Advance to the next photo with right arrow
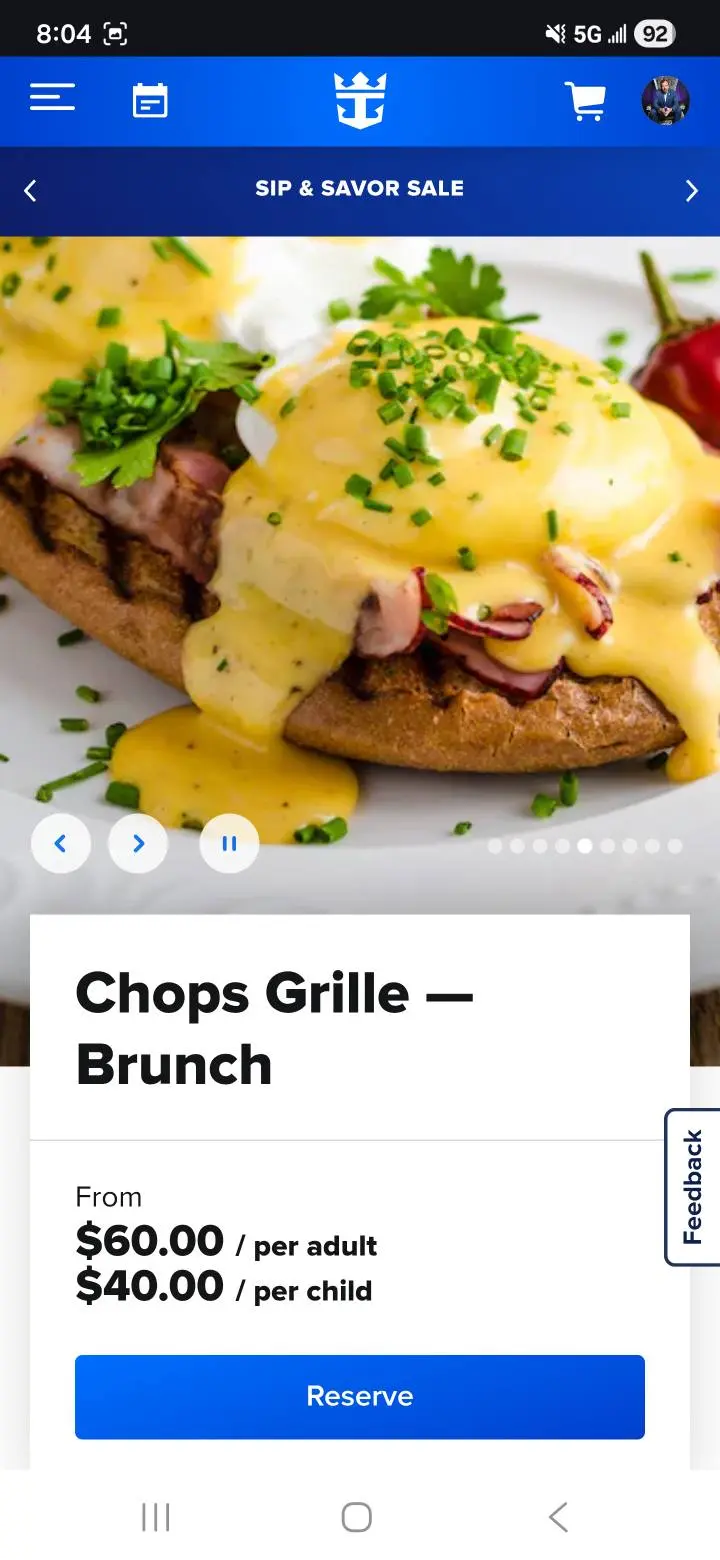This screenshot has height=1560, width=720. point(137,843)
